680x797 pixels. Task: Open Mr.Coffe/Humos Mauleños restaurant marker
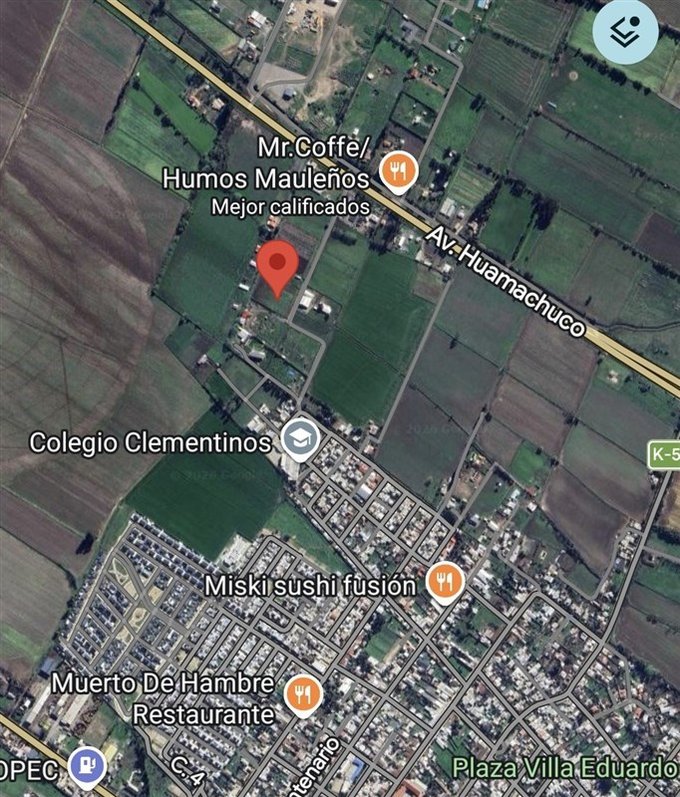point(399,173)
